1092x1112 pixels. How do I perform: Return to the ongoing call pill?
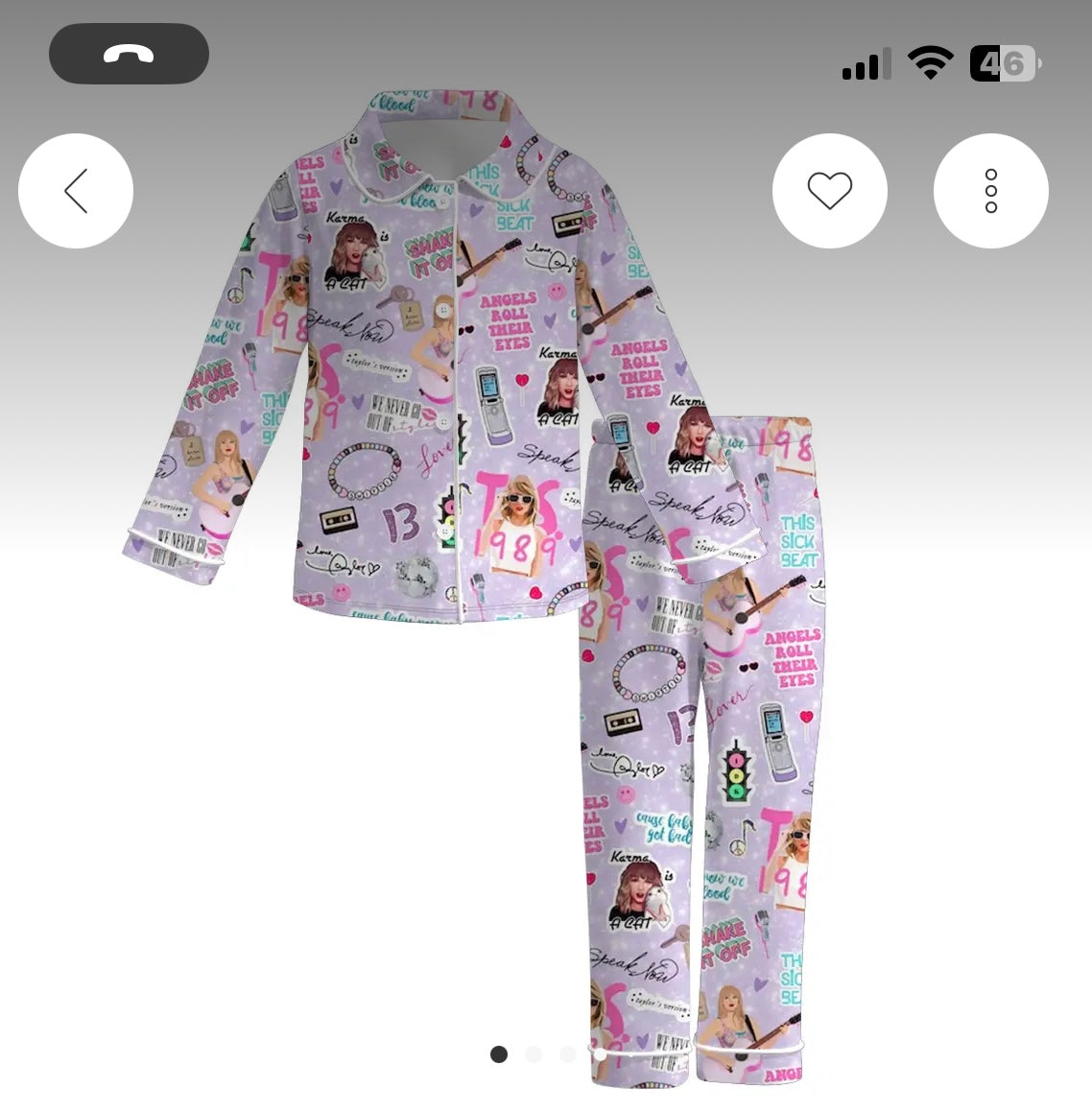[129, 54]
